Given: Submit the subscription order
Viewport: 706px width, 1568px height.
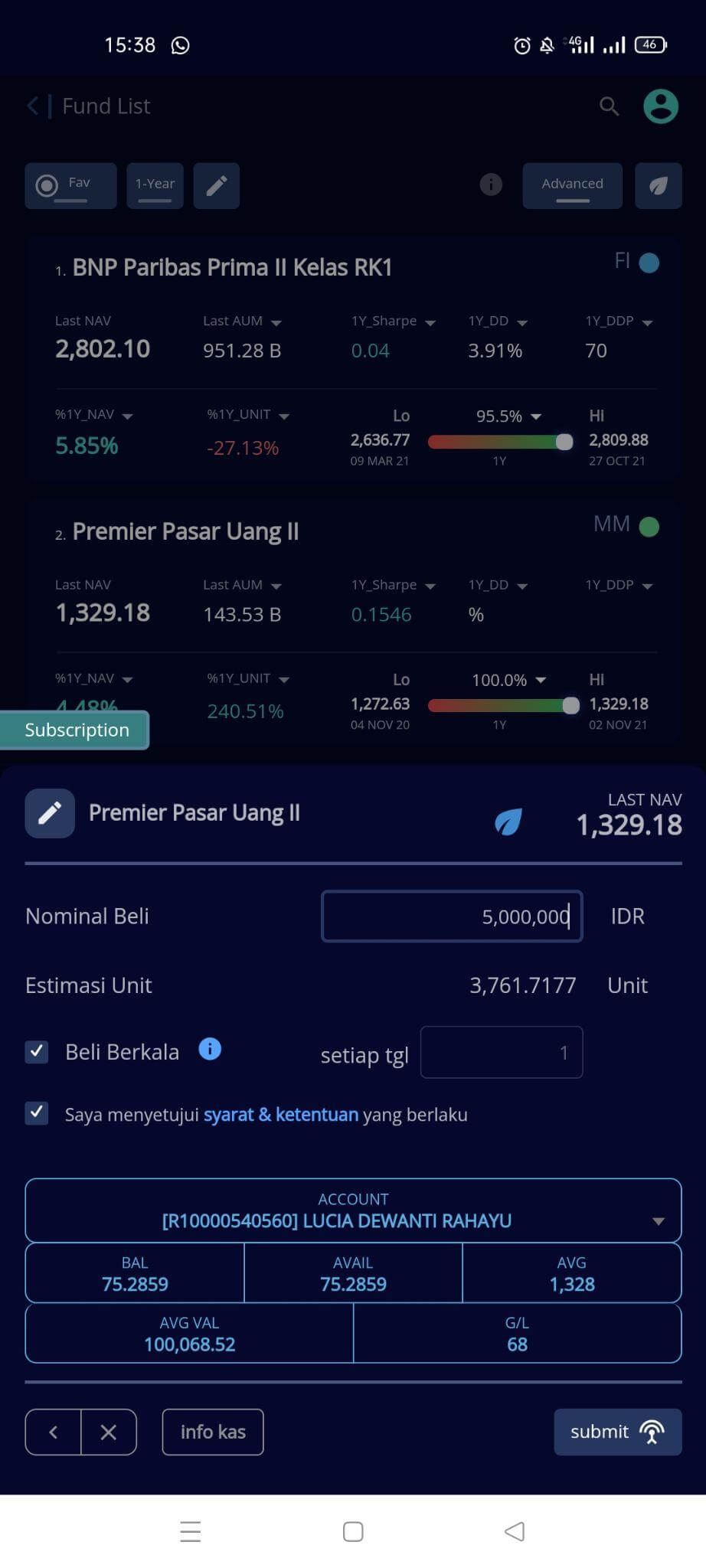Looking at the screenshot, I should [617, 1431].
